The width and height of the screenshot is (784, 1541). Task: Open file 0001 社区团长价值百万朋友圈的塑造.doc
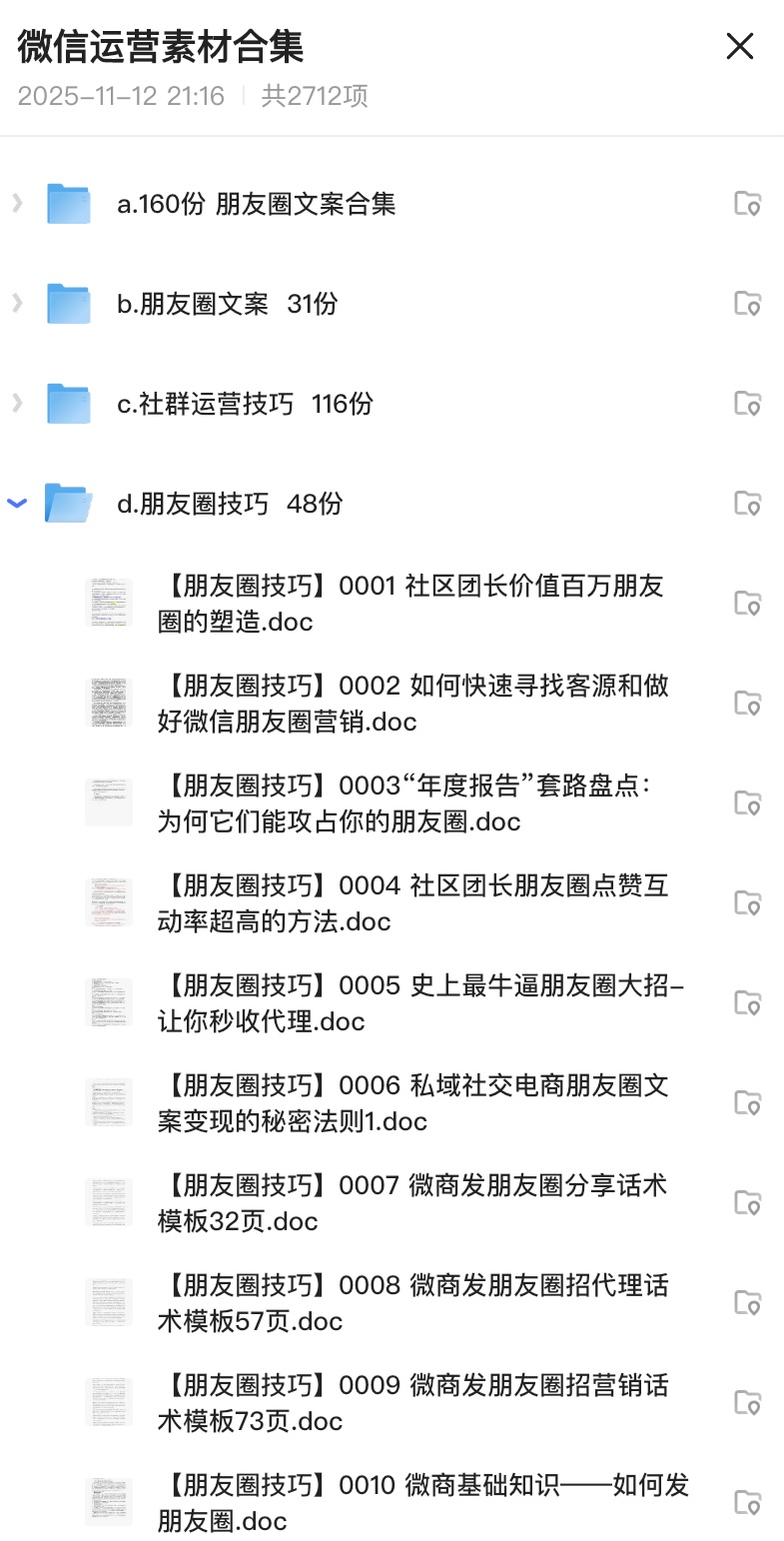[x=410, y=604]
